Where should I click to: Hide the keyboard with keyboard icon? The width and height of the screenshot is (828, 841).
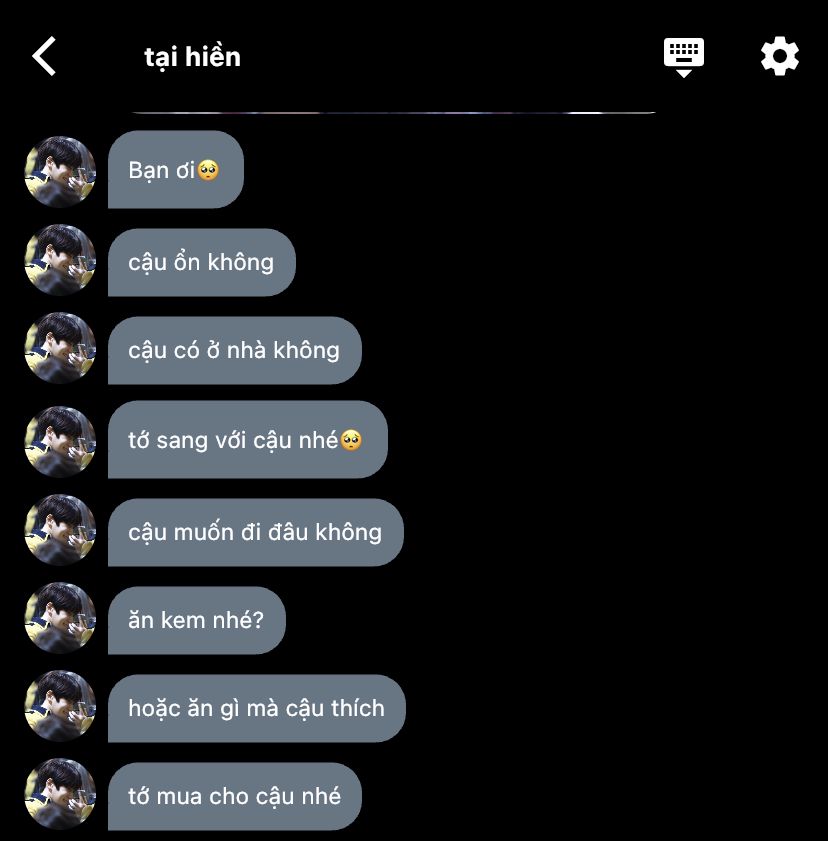pos(684,56)
